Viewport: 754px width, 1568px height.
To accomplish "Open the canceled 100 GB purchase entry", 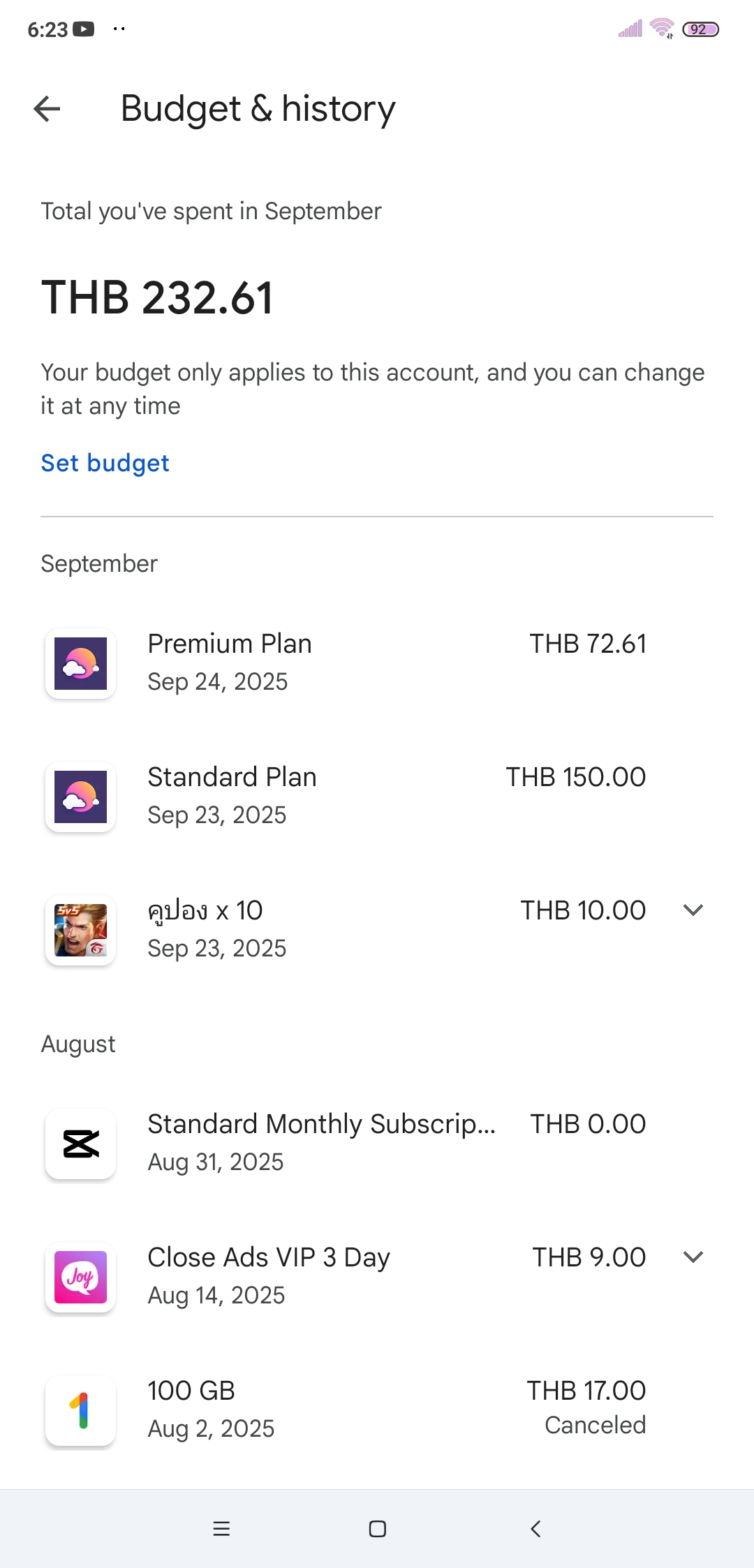I will (x=377, y=1410).
